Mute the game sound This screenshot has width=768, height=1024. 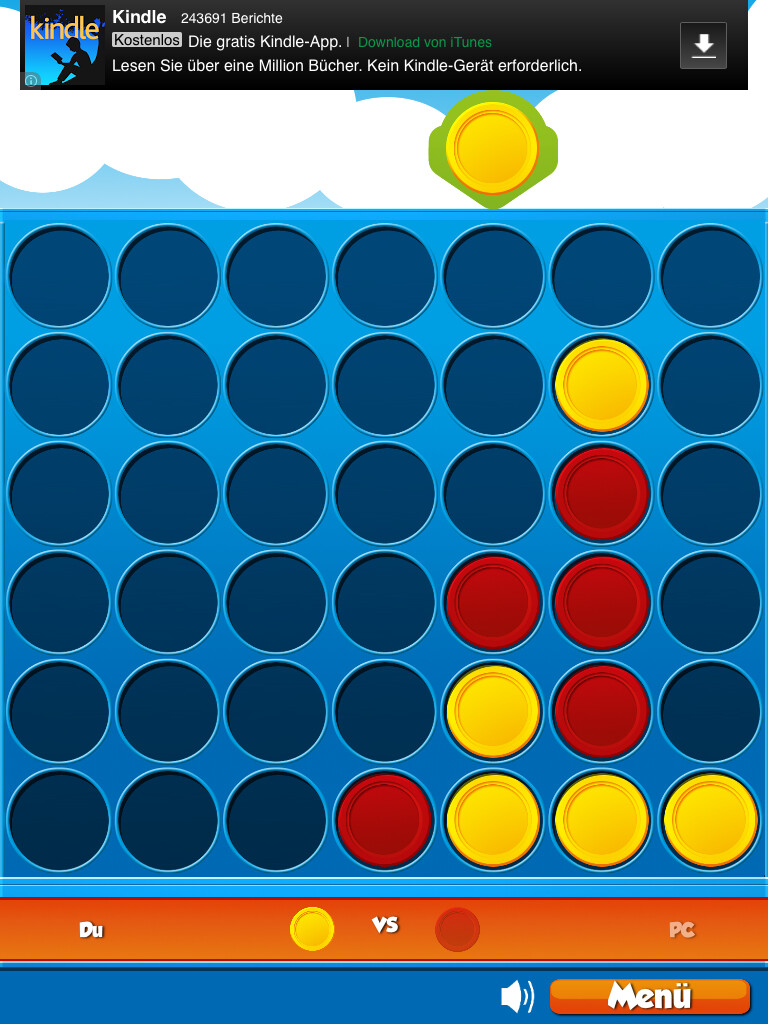click(516, 996)
